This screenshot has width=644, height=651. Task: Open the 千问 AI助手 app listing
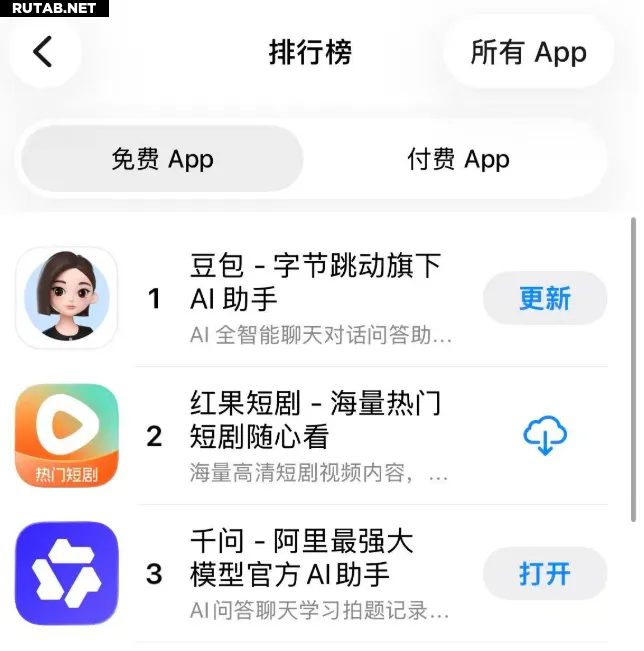point(315,558)
